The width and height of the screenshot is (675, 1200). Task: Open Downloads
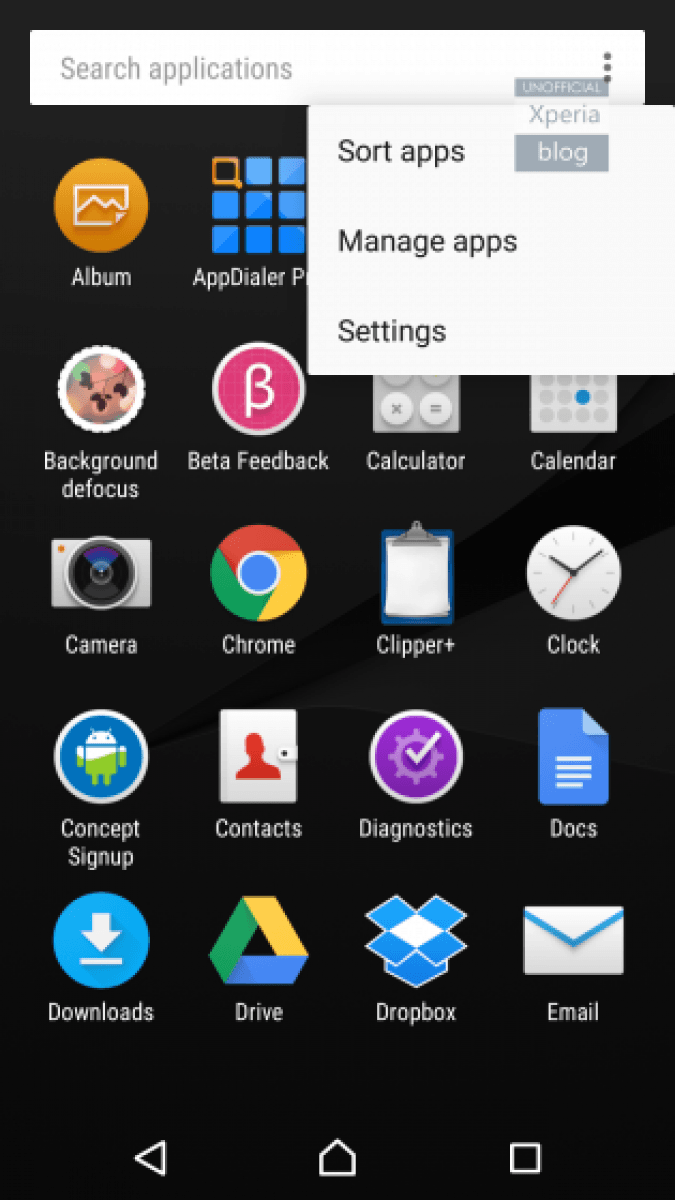[x=101, y=941]
